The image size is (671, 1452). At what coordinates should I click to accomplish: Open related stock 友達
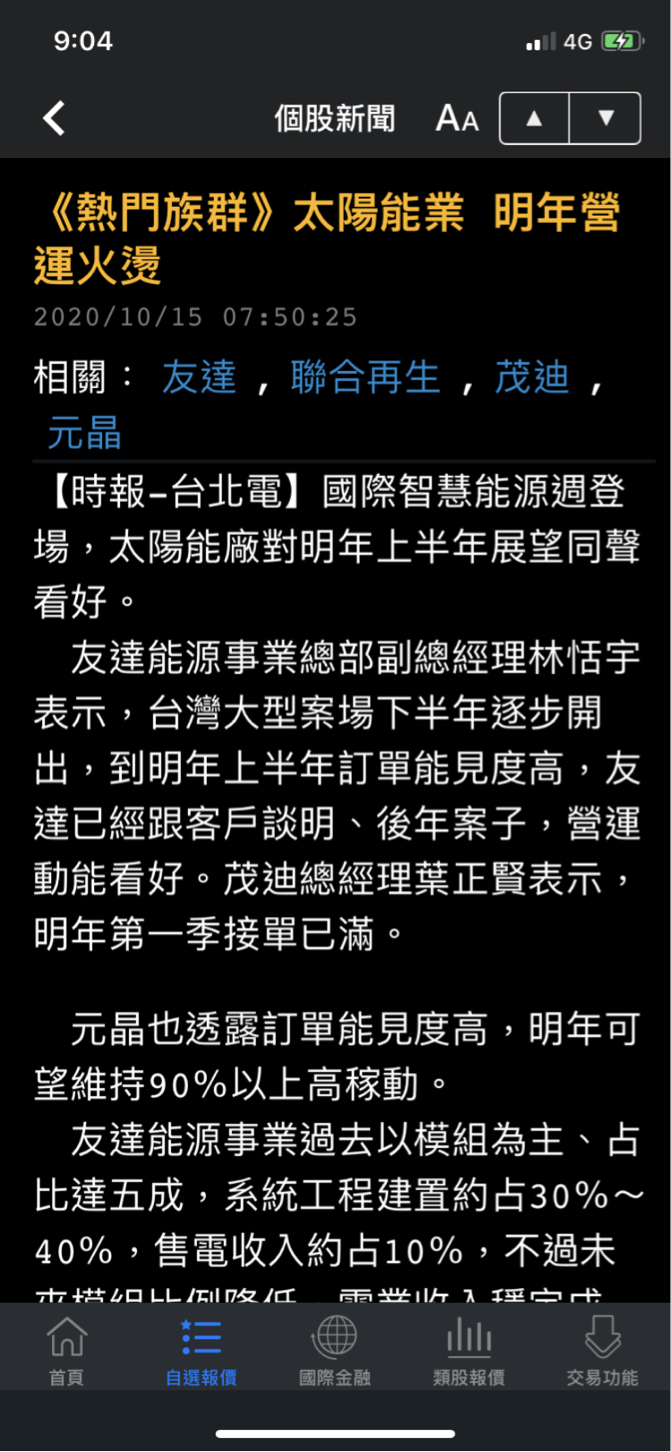coord(199,378)
